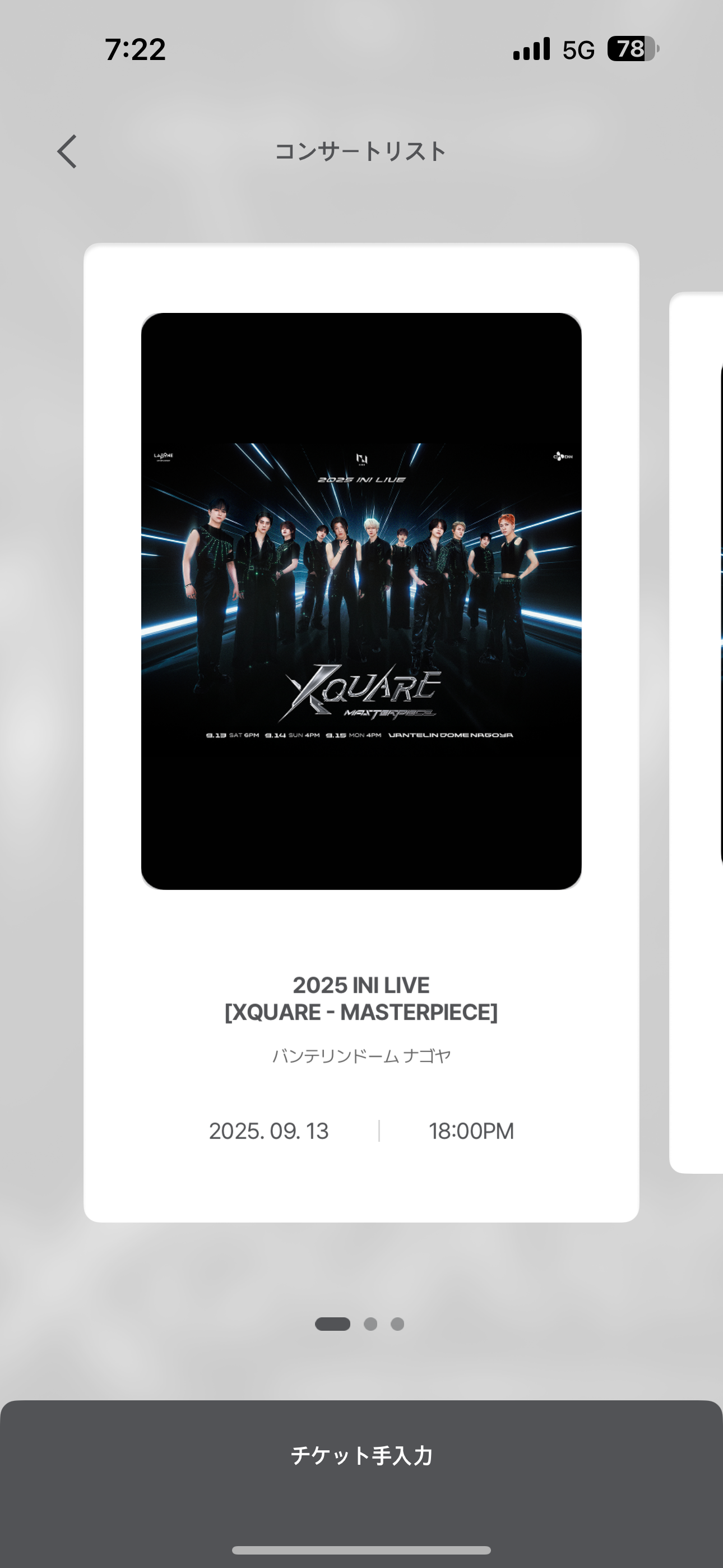This screenshot has width=723, height=1568.
Task: Go back from the concert list
Action: click(67, 151)
